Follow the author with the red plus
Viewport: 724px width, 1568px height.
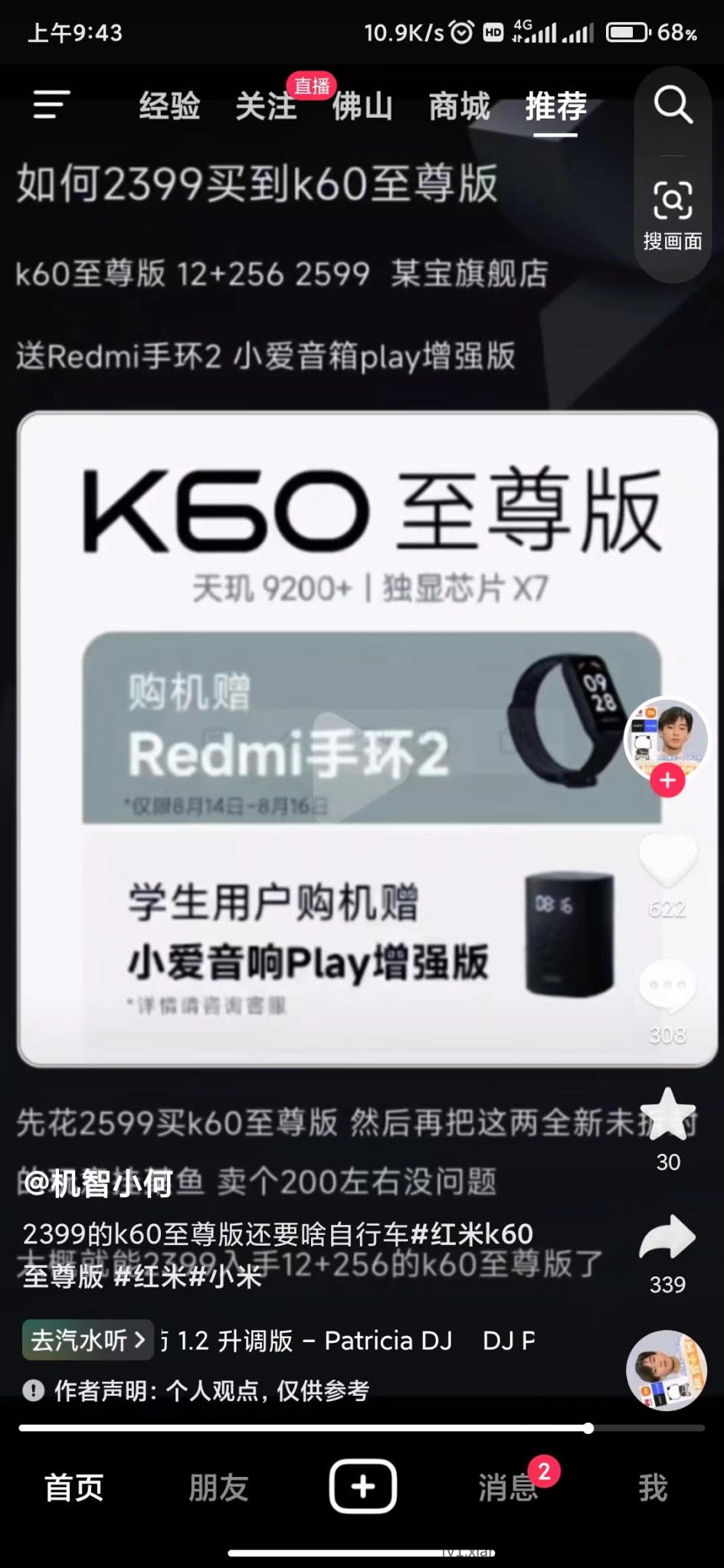pos(667,780)
